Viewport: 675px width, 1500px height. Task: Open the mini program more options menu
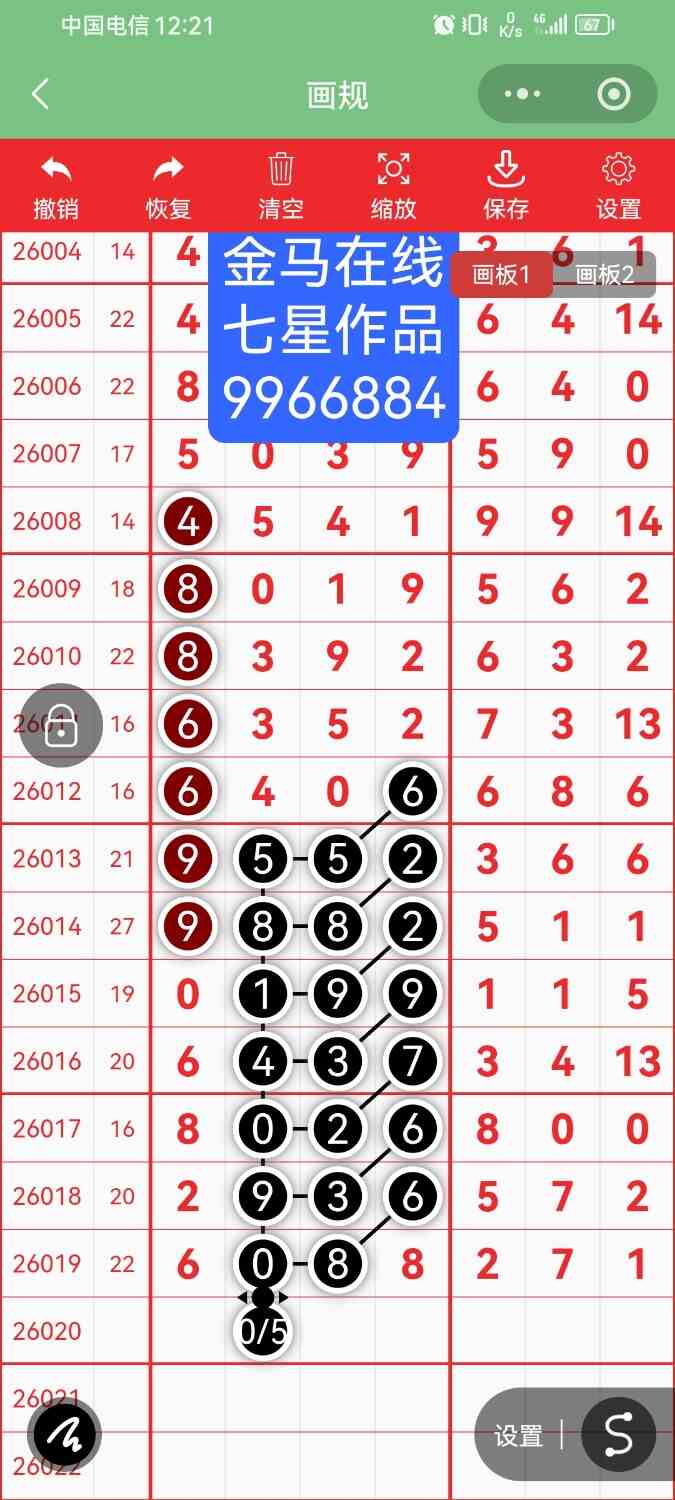click(x=522, y=95)
